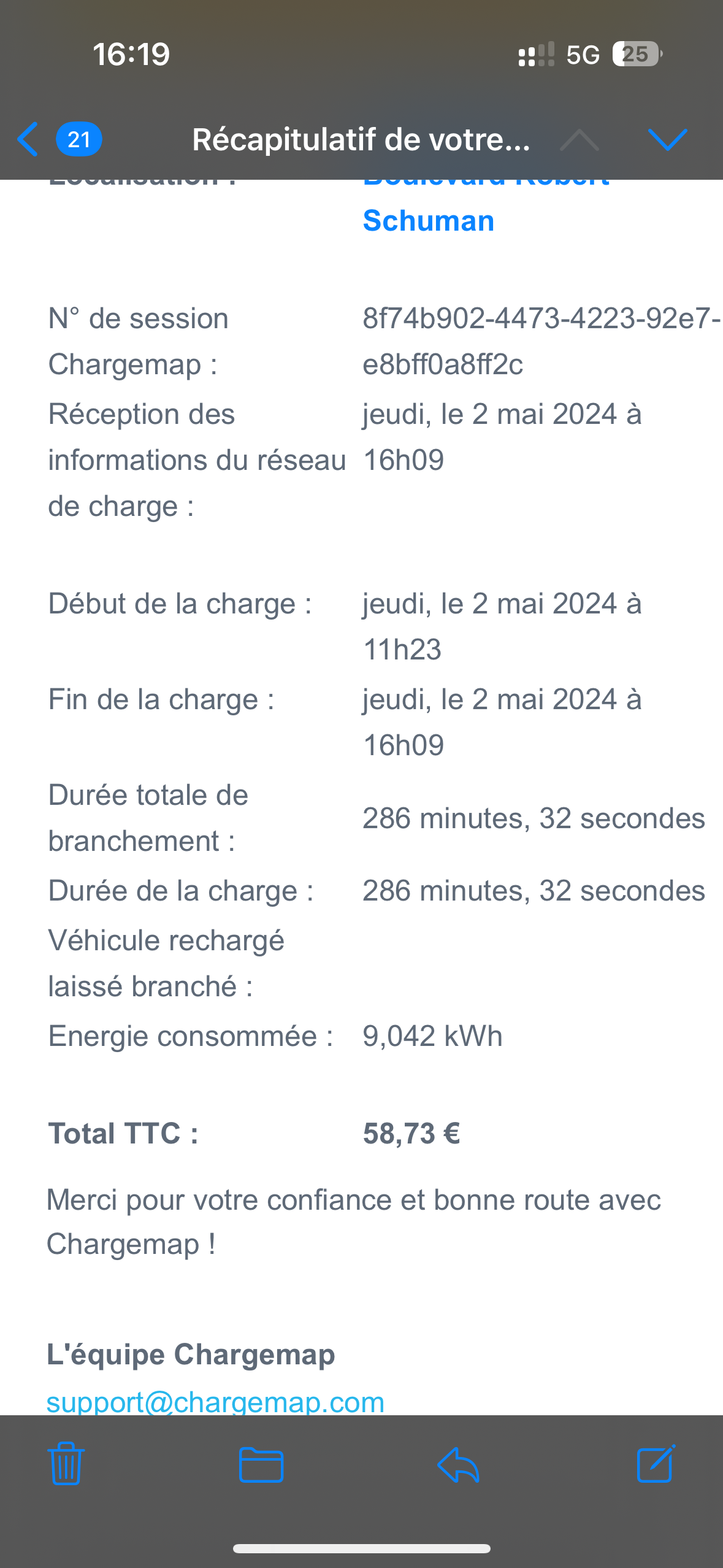Reply to this Chargemap email
This screenshot has width=723, height=1568.
click(458, 1464)
